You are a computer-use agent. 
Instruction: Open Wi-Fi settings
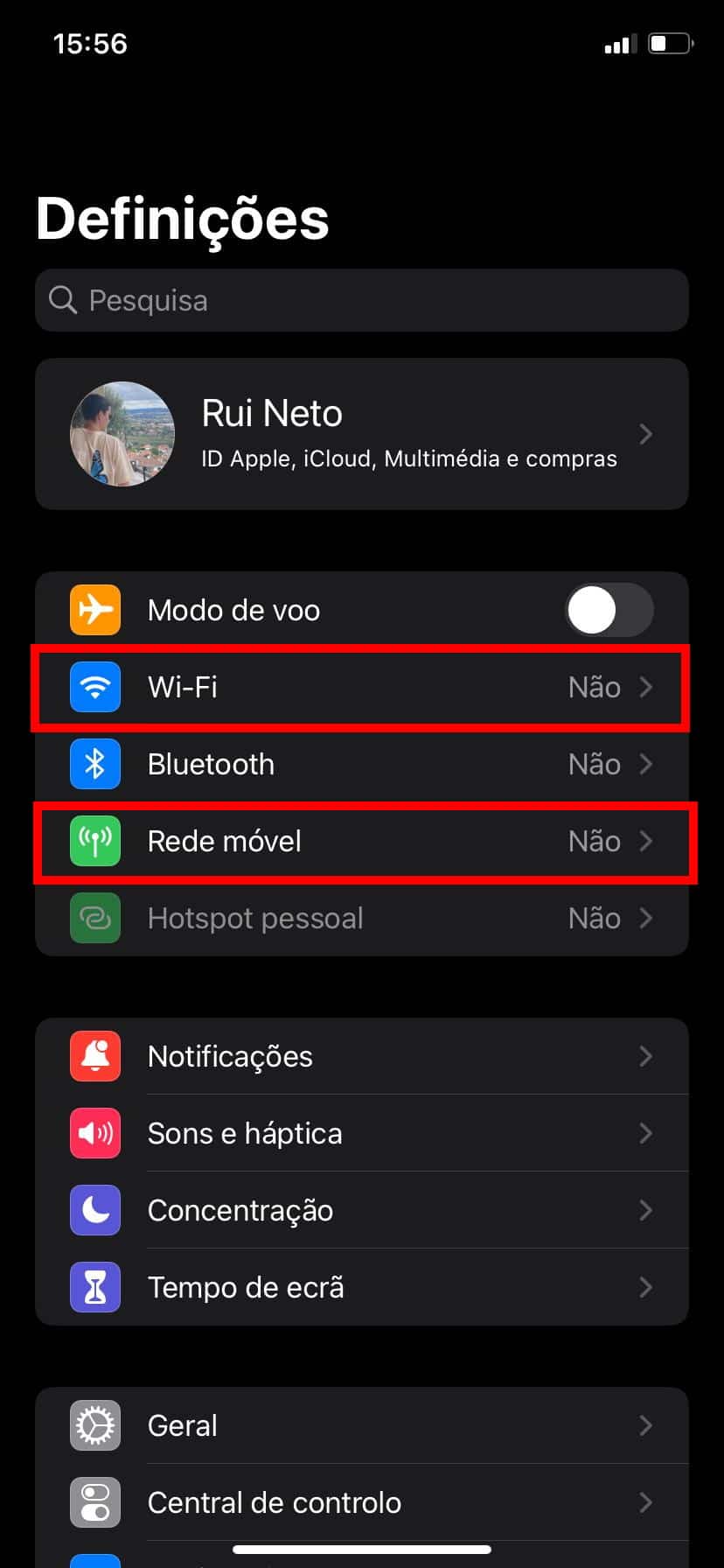(x=362, y=687)
